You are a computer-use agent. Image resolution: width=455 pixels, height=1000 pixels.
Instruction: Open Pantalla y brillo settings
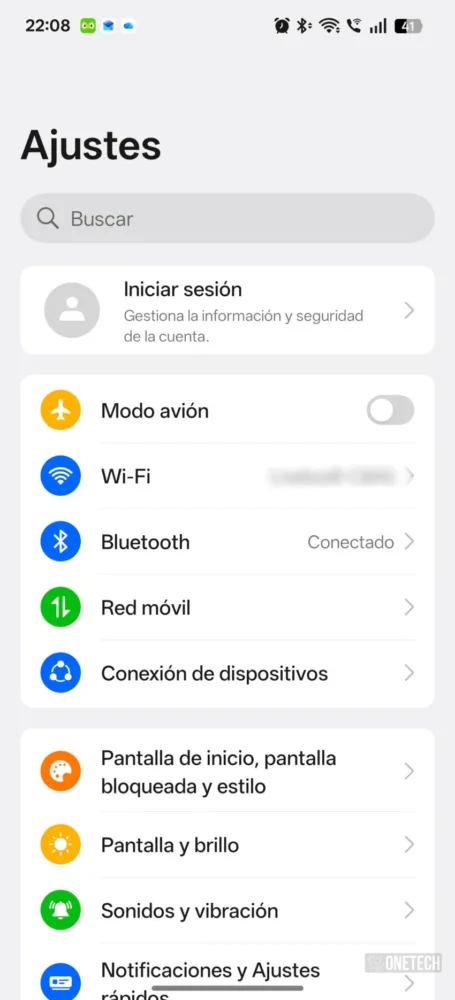tap(227, 845)
